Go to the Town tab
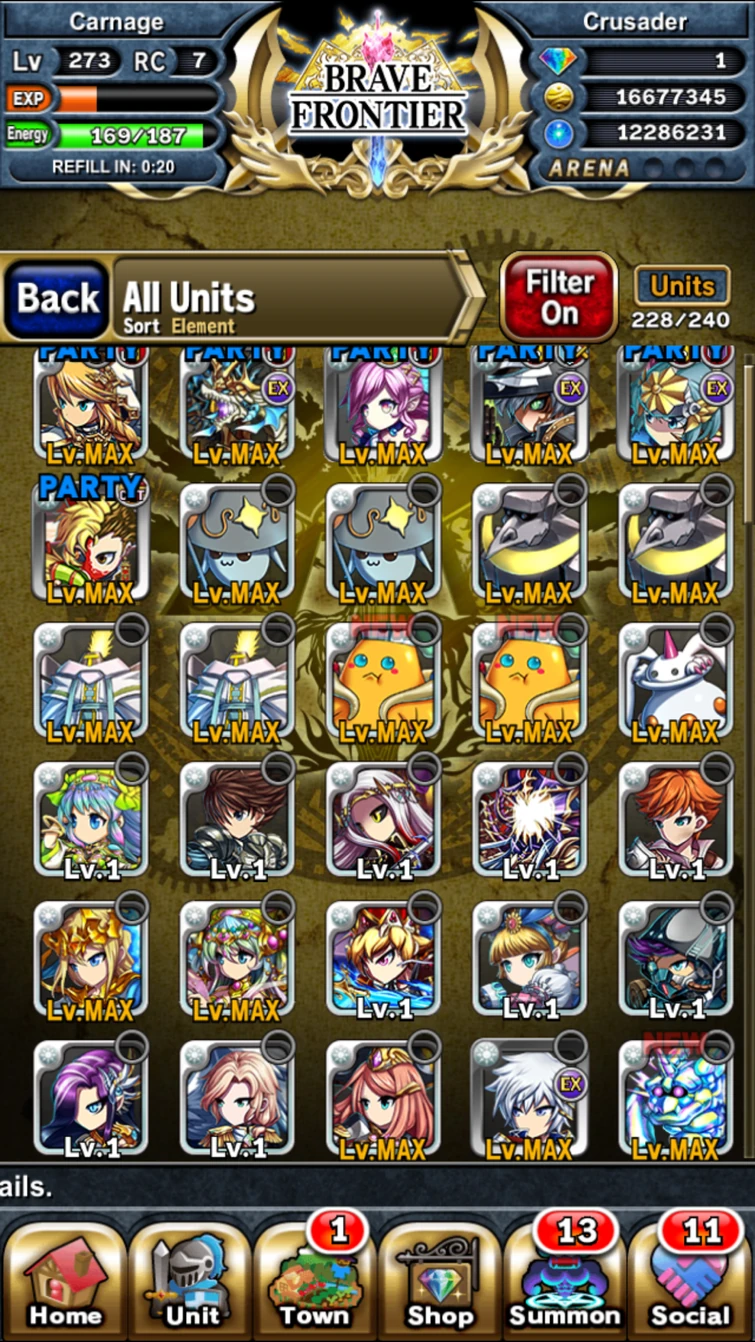 point(315,1277)
